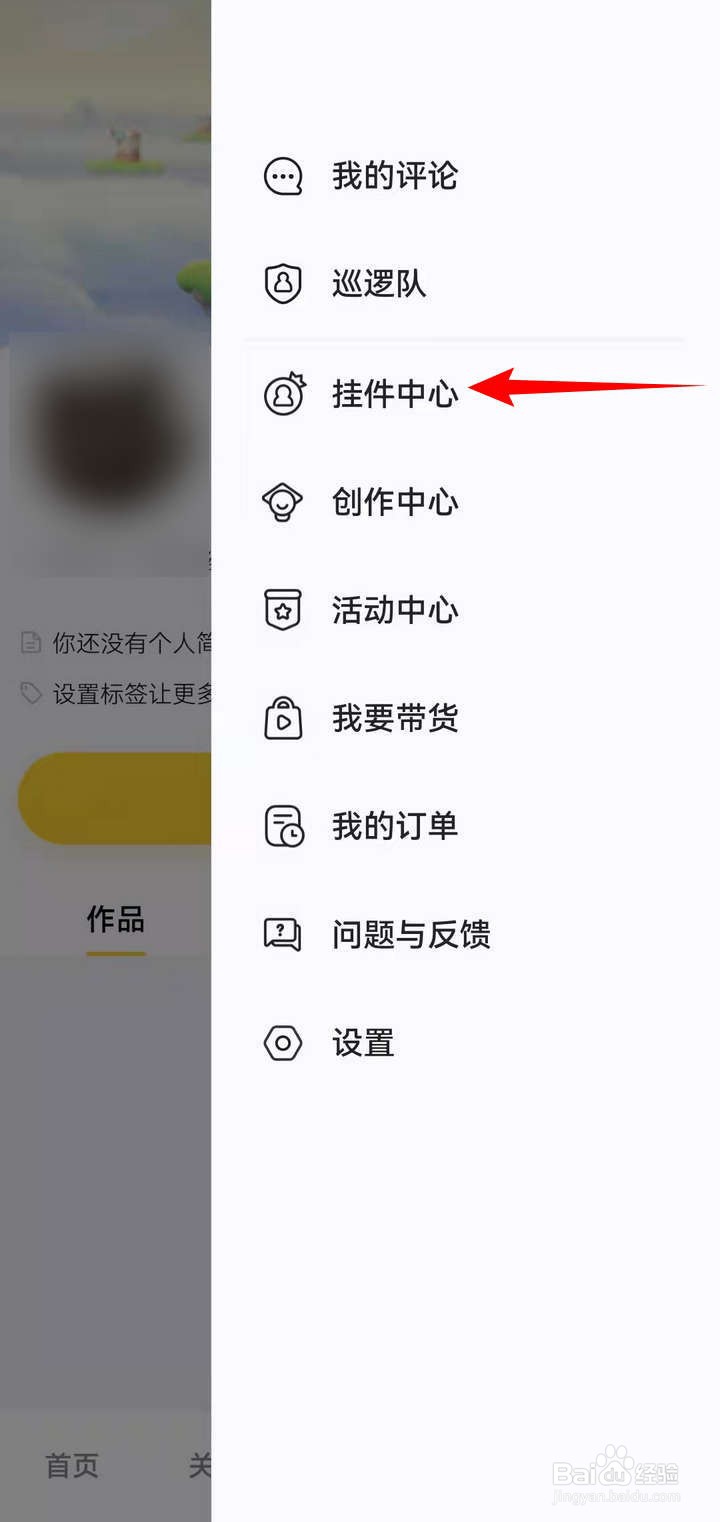Open 设置
This screenshot has width=720, height=1522.
click(362, 1044)
